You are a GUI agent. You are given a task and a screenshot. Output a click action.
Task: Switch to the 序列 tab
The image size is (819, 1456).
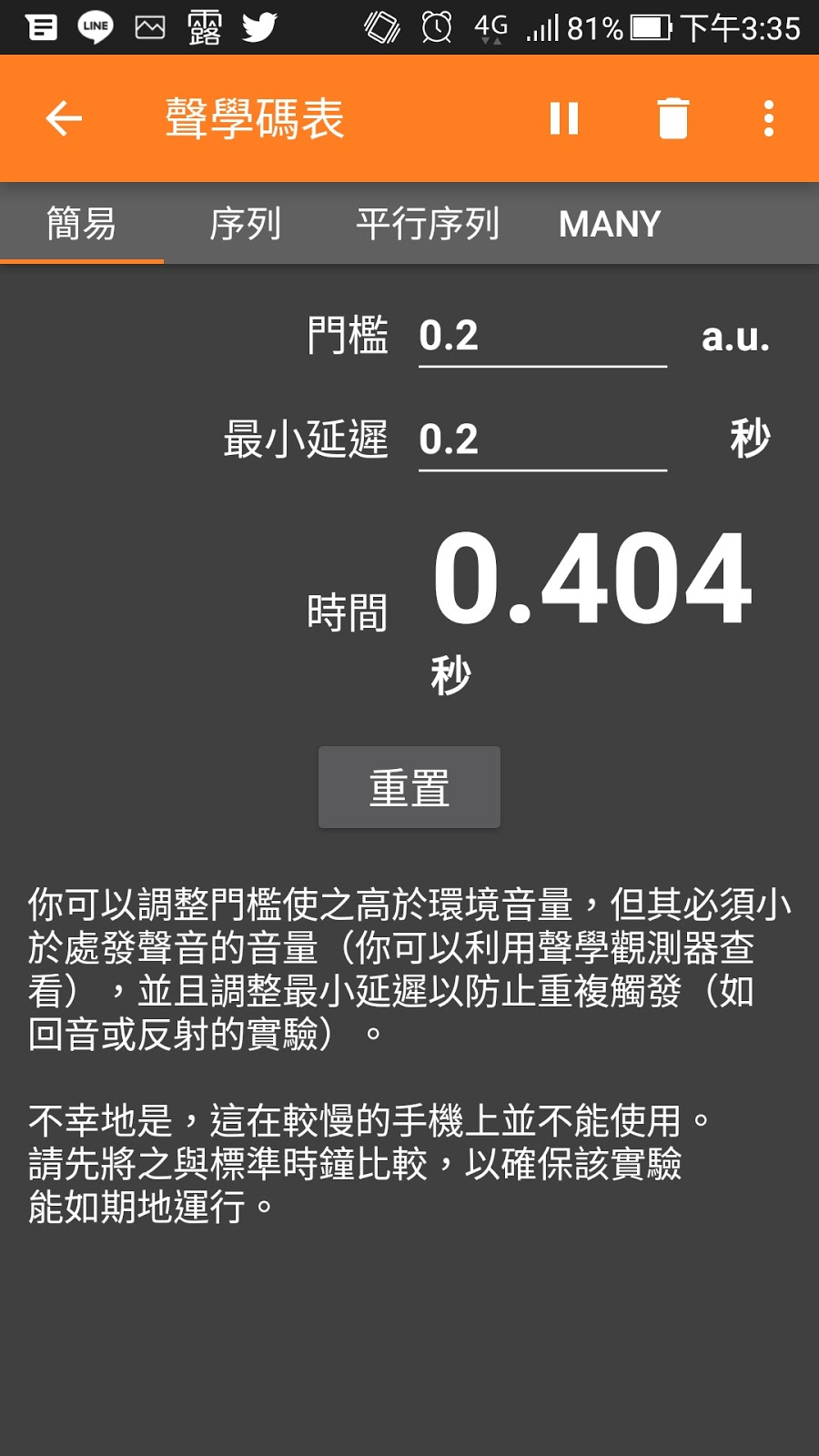pyautogui.click(x=245, y=224)
